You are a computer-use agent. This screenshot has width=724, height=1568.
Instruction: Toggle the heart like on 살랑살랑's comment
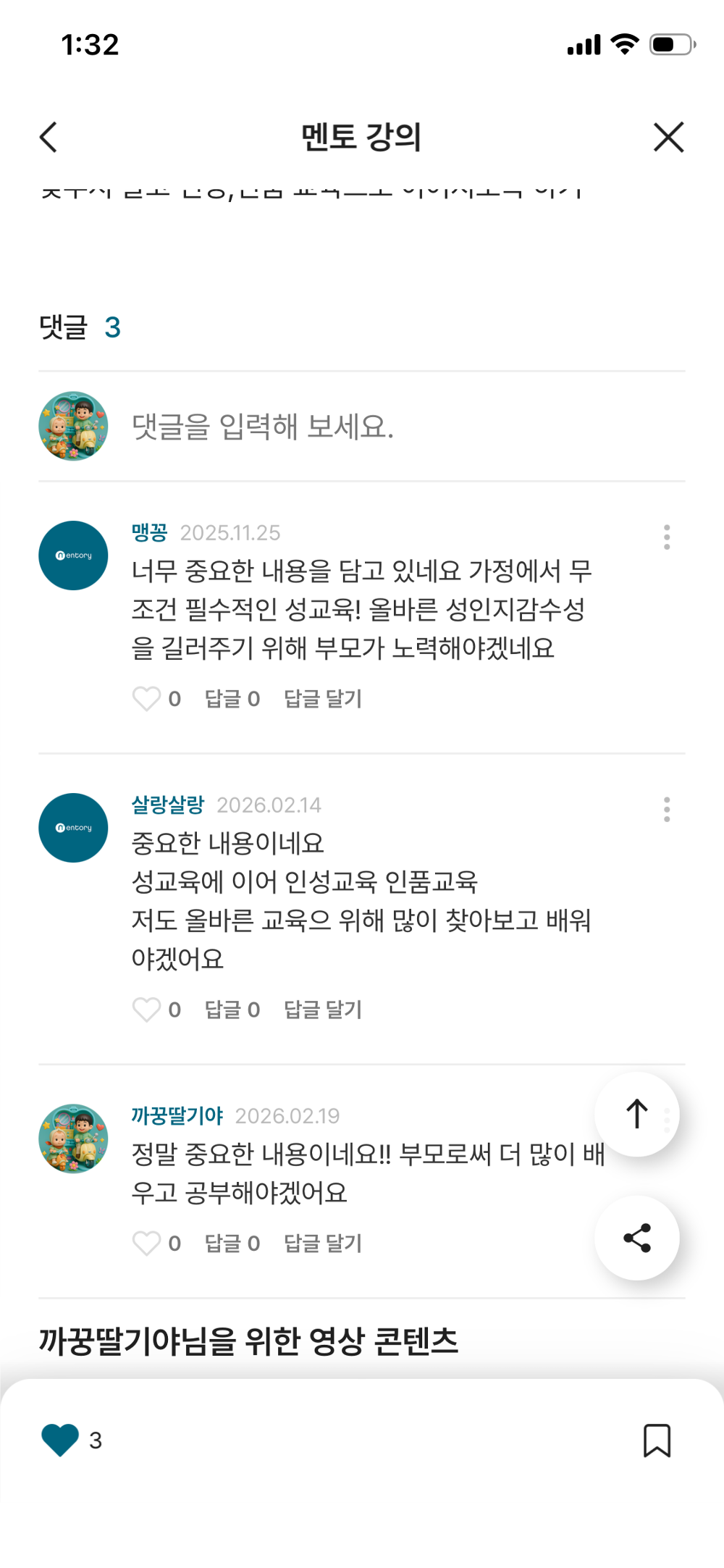coord(148,1009)
